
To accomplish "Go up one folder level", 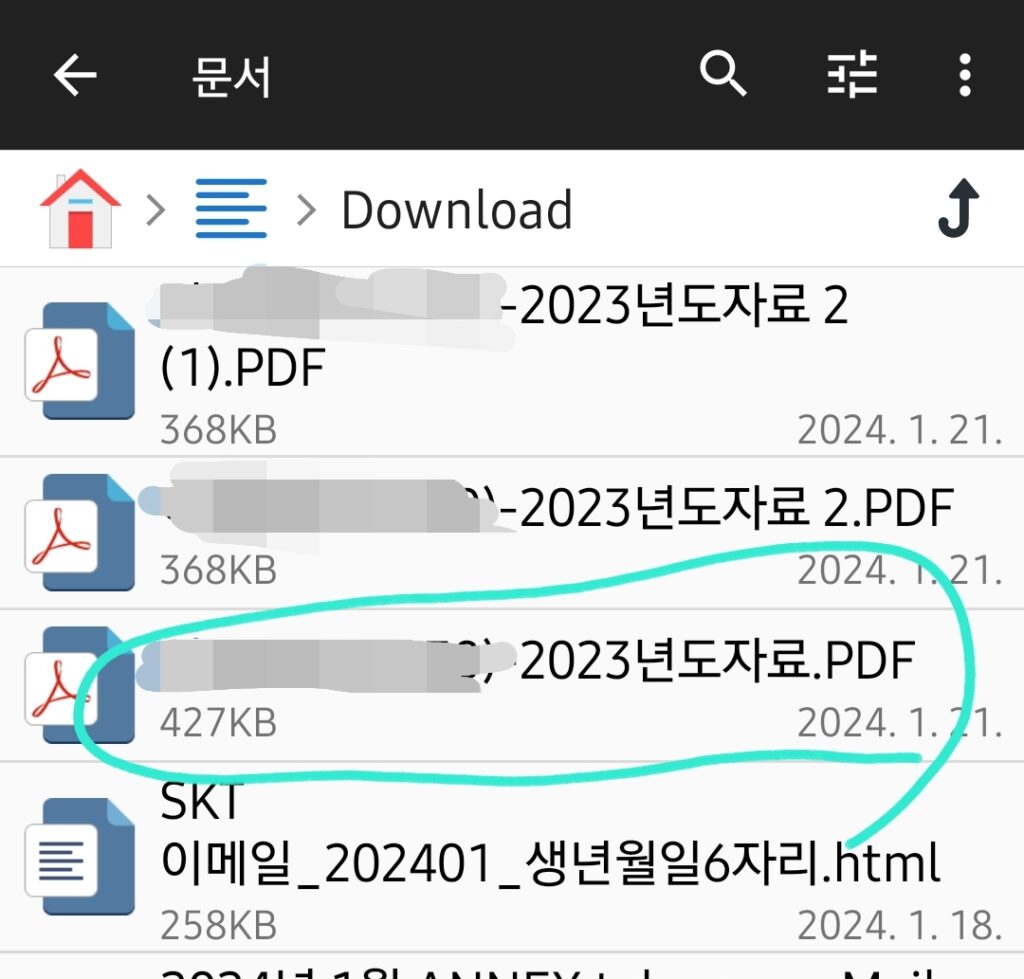I will 957,209.
